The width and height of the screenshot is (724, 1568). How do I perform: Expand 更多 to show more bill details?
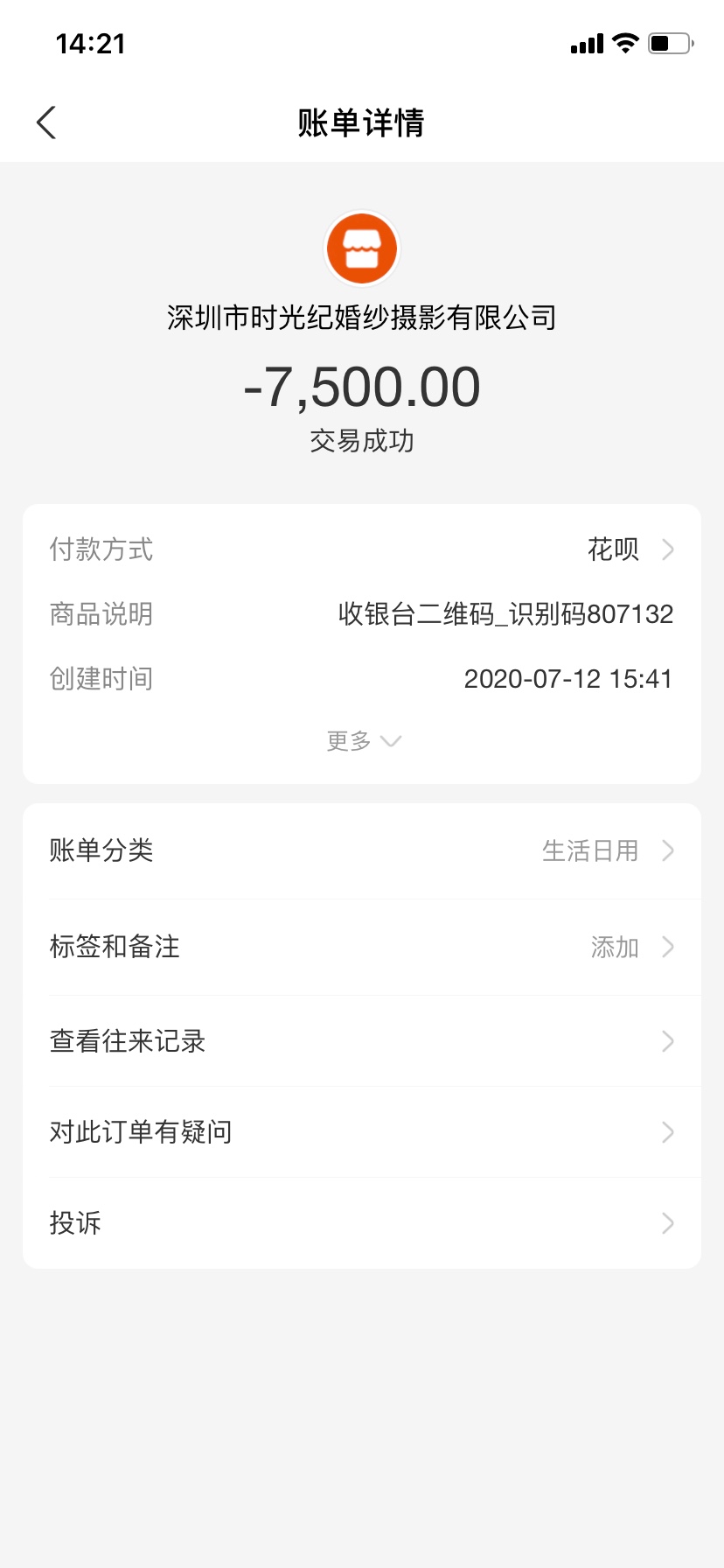[x=362, y=741]
